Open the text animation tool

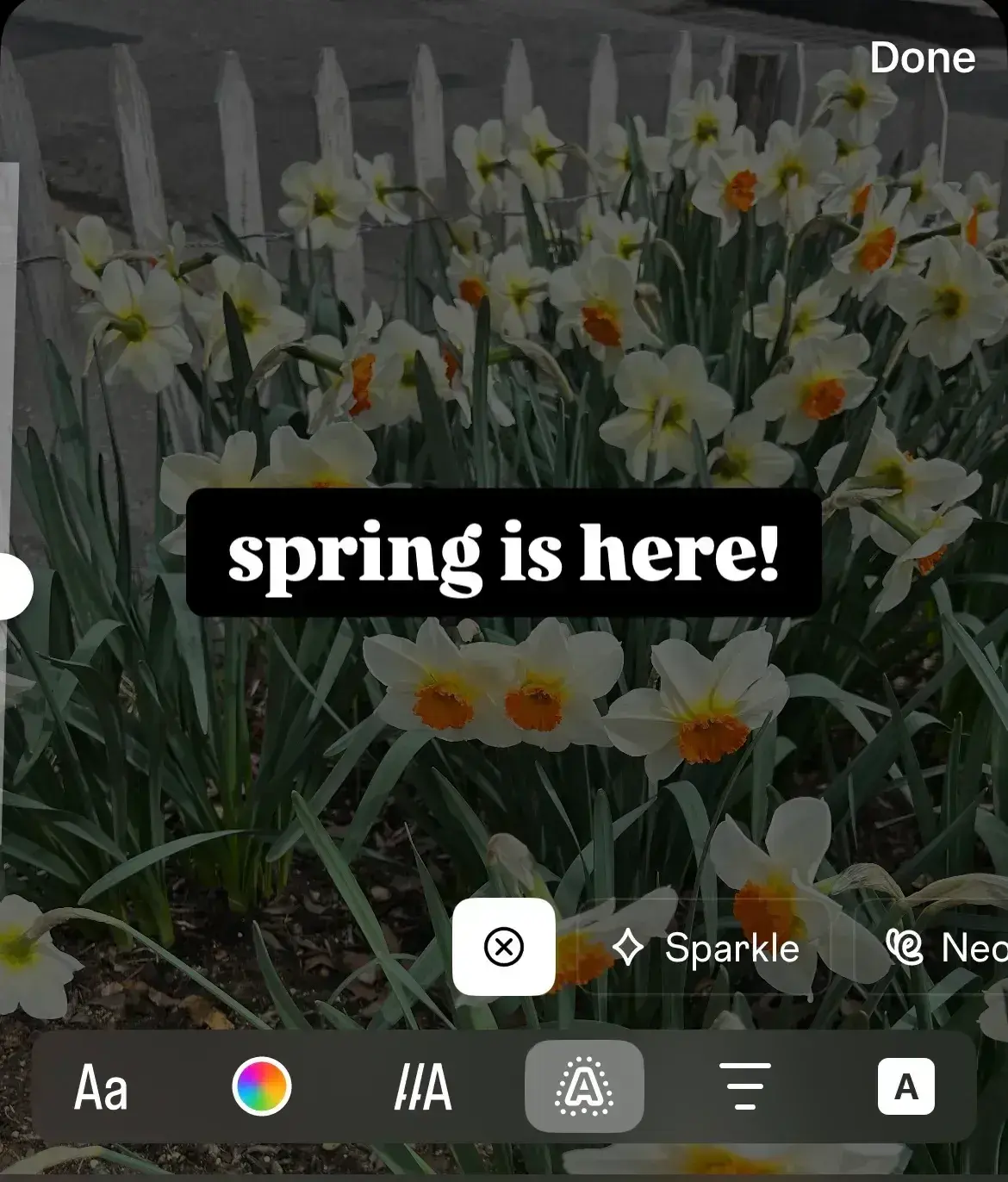422,1087
